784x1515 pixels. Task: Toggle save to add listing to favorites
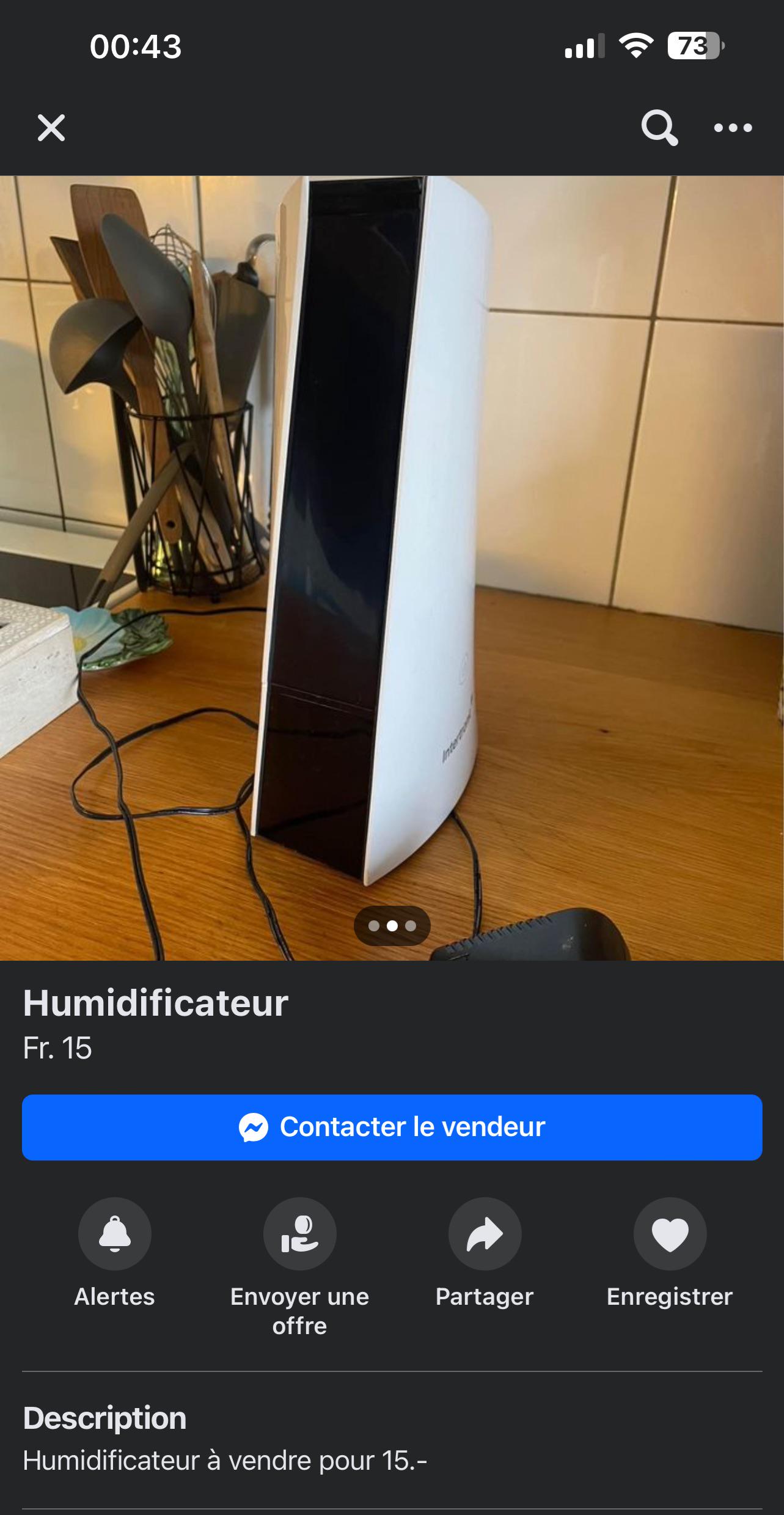669,1234
